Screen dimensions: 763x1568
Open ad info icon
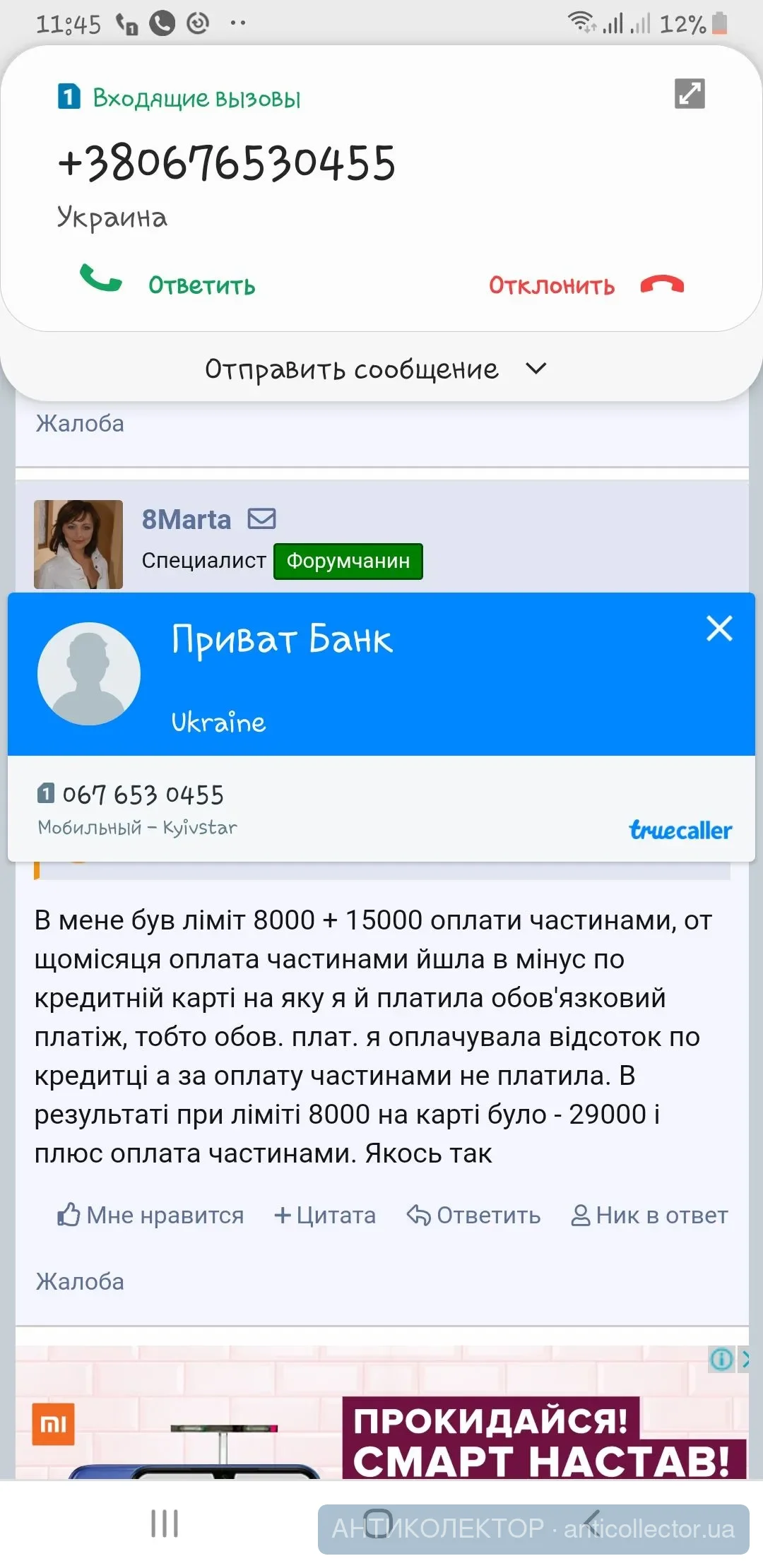[x=721, y=1359]
